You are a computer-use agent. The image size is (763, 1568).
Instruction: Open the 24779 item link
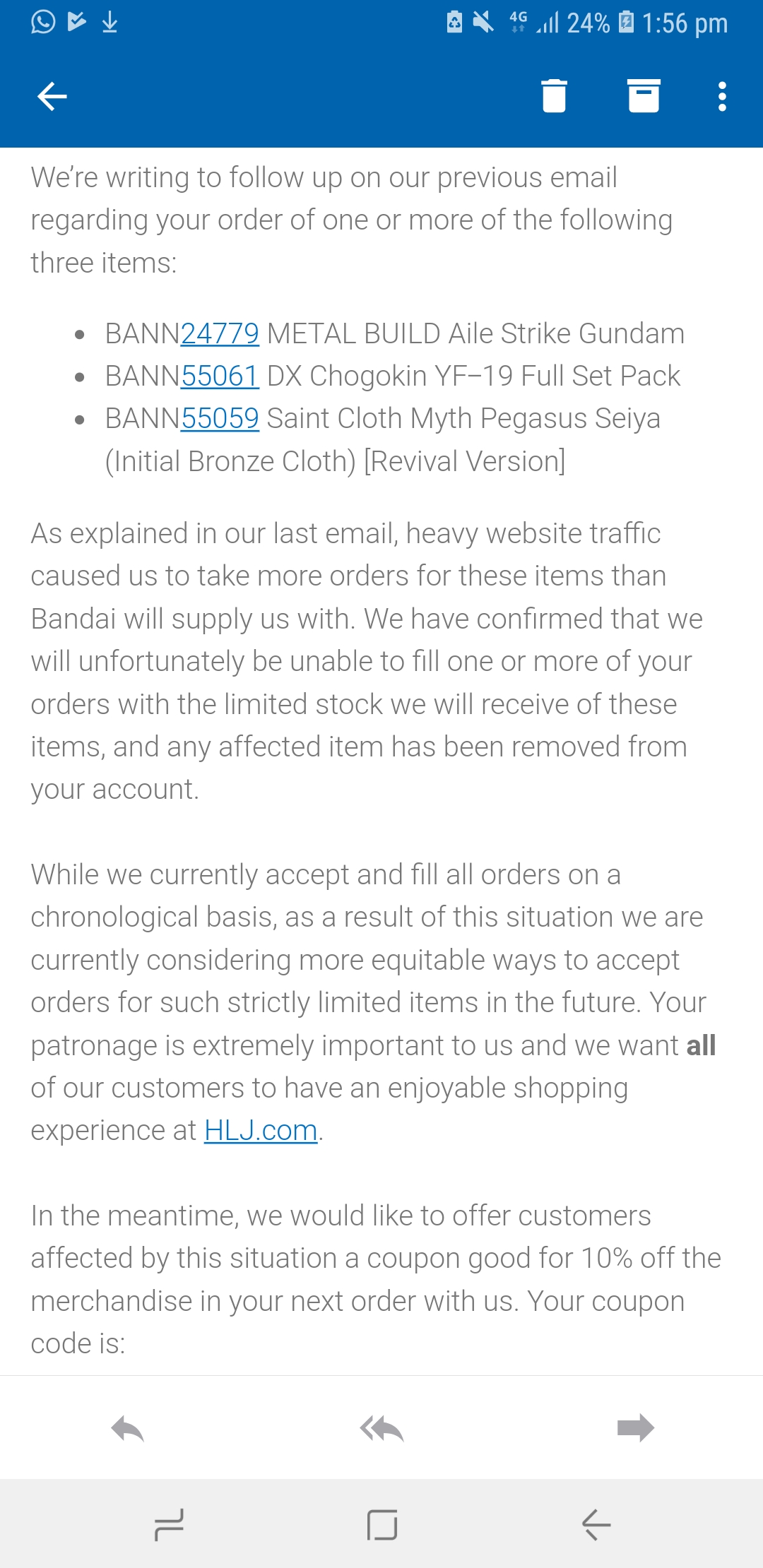tap(220, 333)
